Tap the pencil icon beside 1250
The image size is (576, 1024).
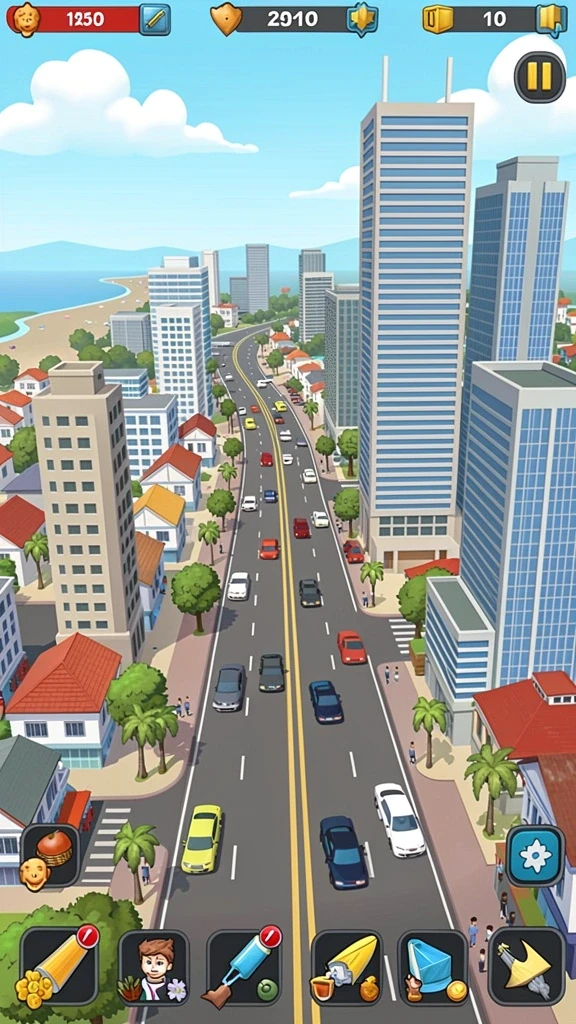(155, 20)
